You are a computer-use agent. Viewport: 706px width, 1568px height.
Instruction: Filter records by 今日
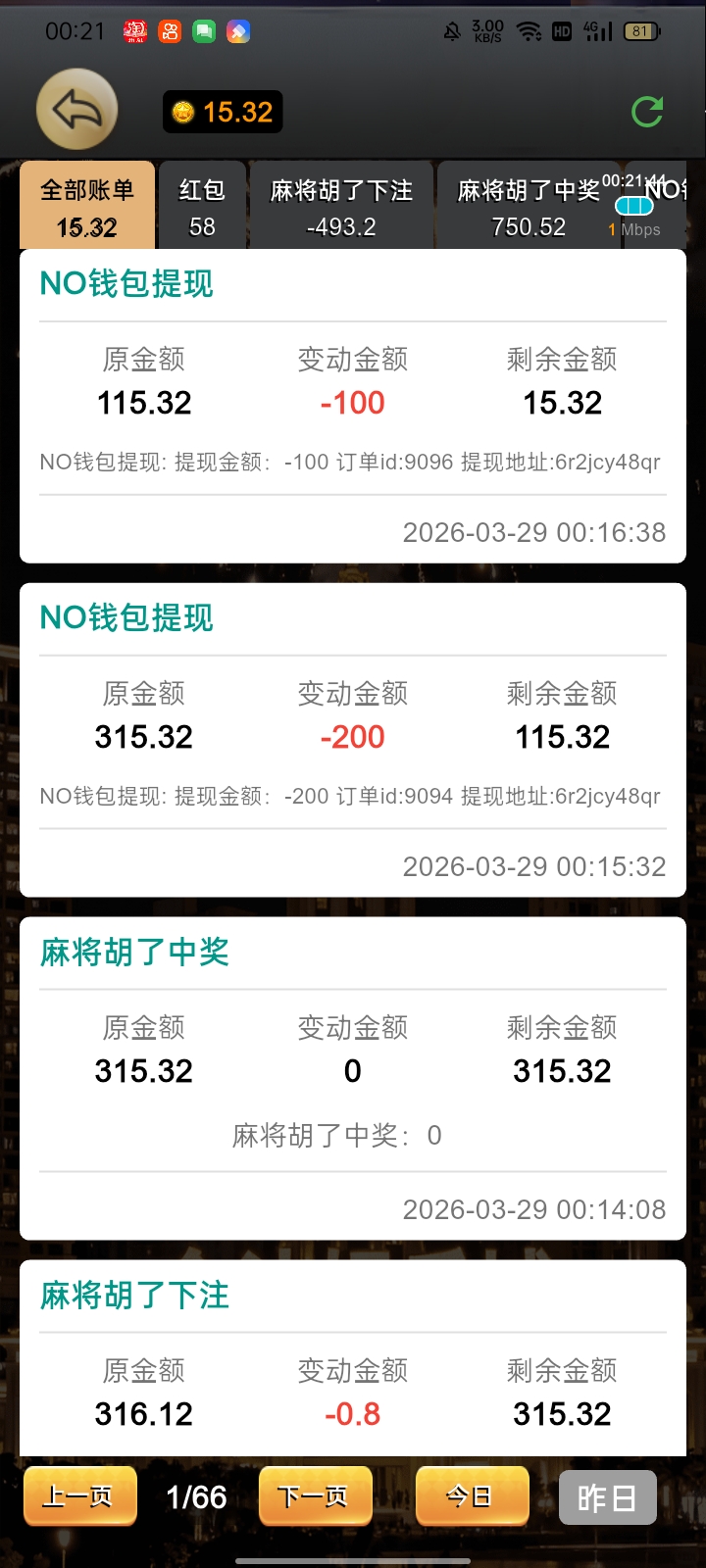point(472,1496)
